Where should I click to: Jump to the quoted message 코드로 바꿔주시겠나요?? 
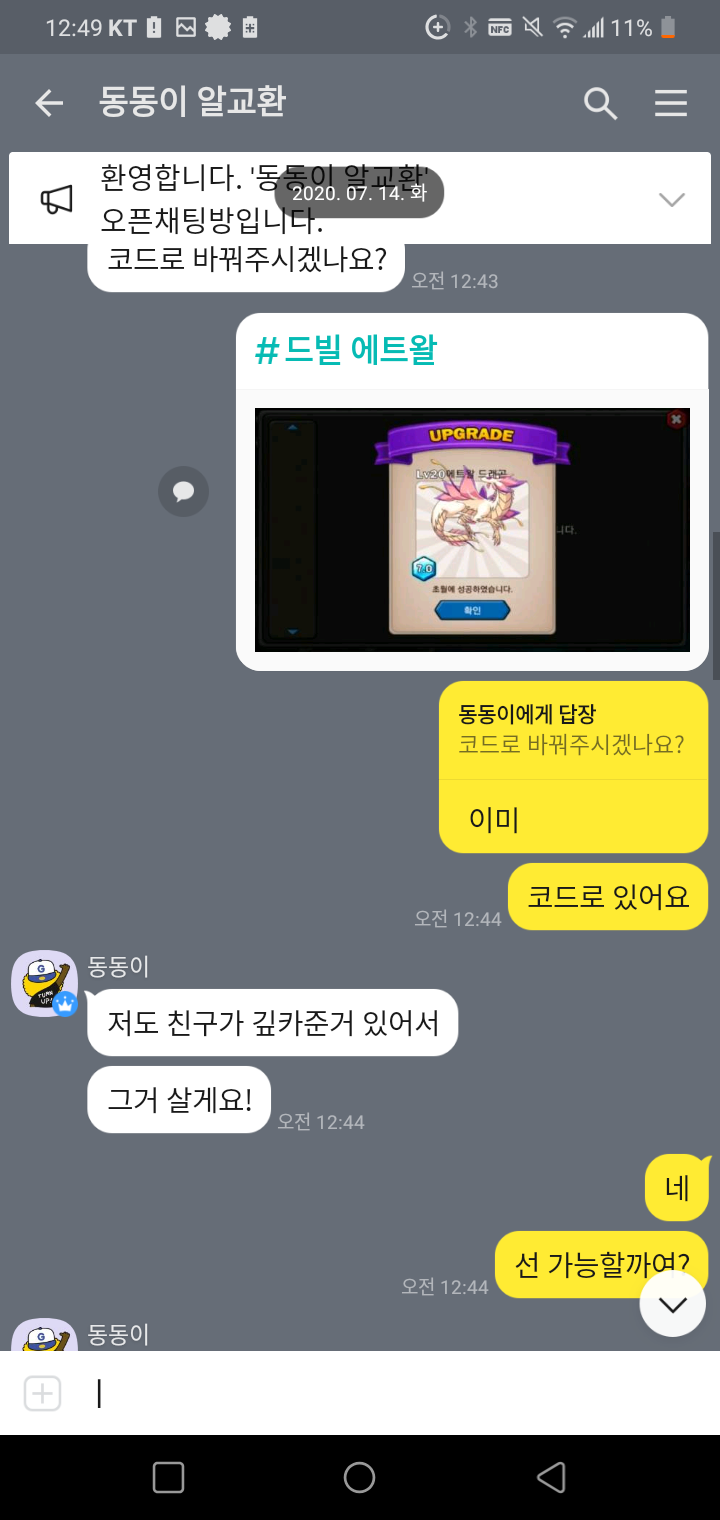click(x=572, y=731)
